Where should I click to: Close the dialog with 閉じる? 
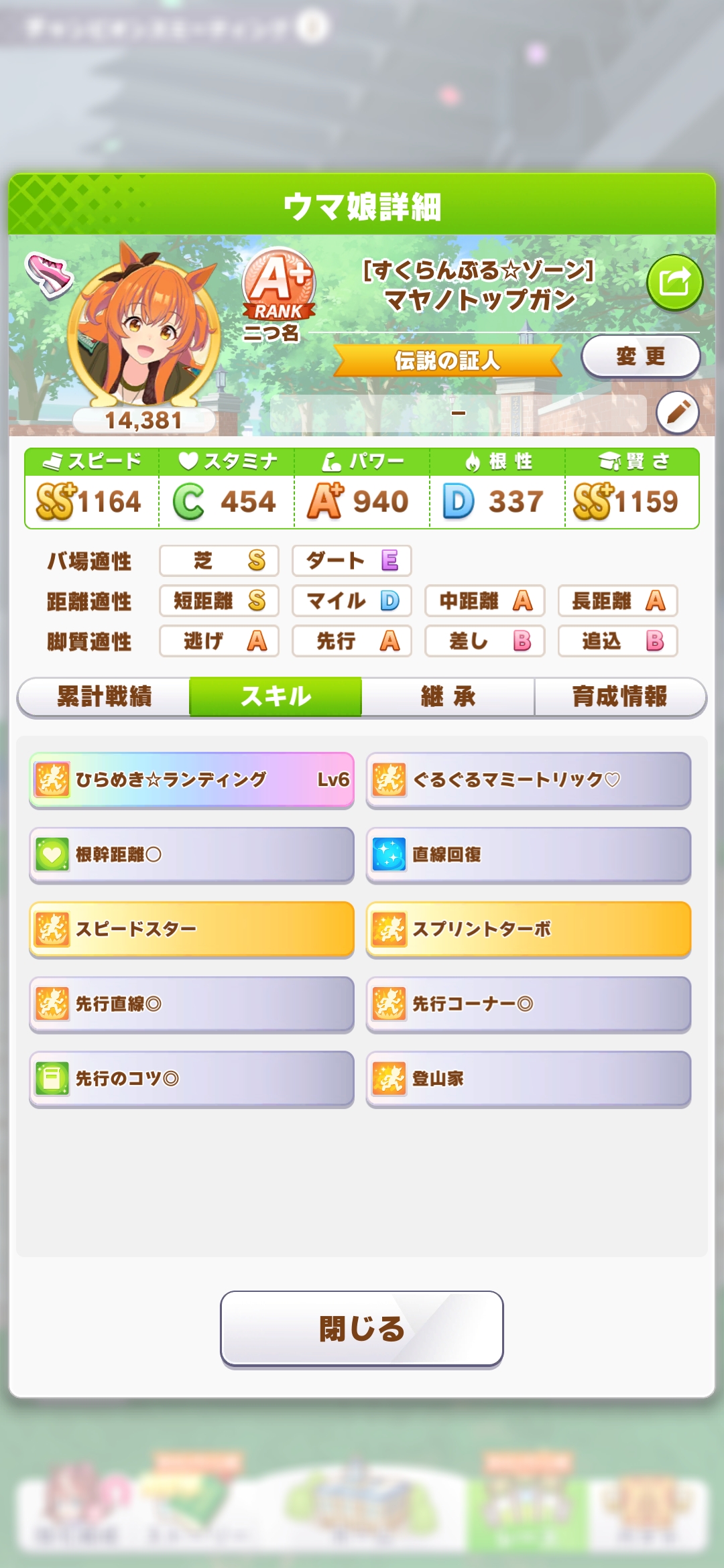(x=362, y=1328)
